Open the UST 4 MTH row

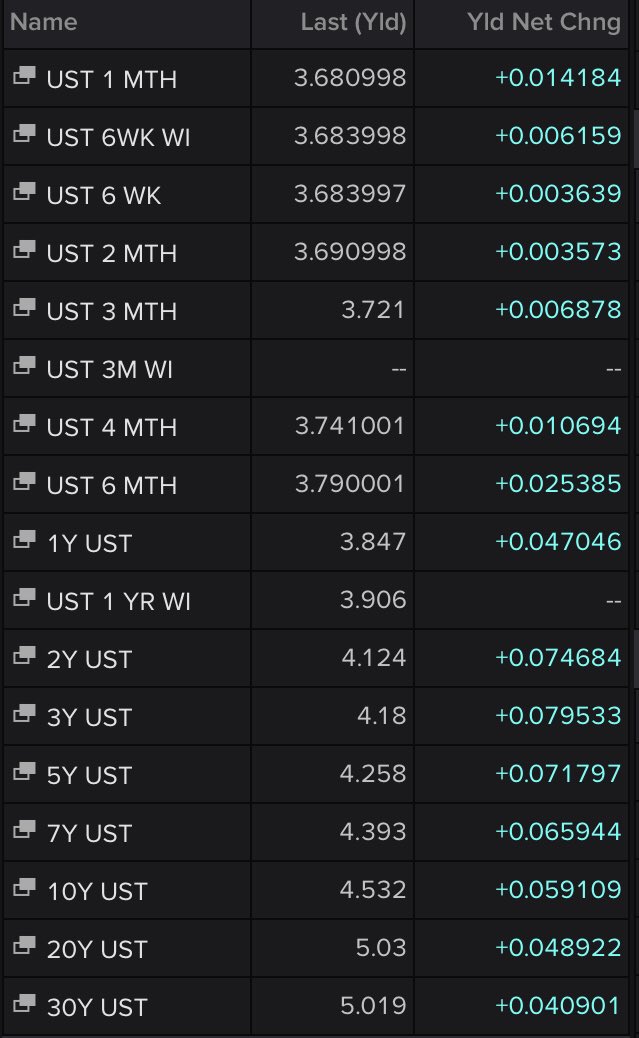(316, 426)
